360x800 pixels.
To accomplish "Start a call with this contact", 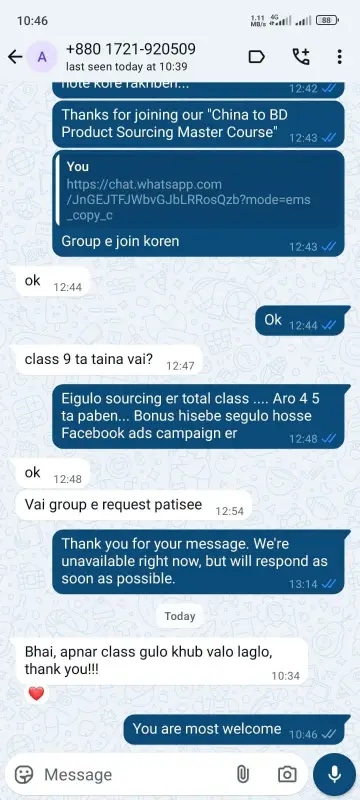I will [301, 57].
